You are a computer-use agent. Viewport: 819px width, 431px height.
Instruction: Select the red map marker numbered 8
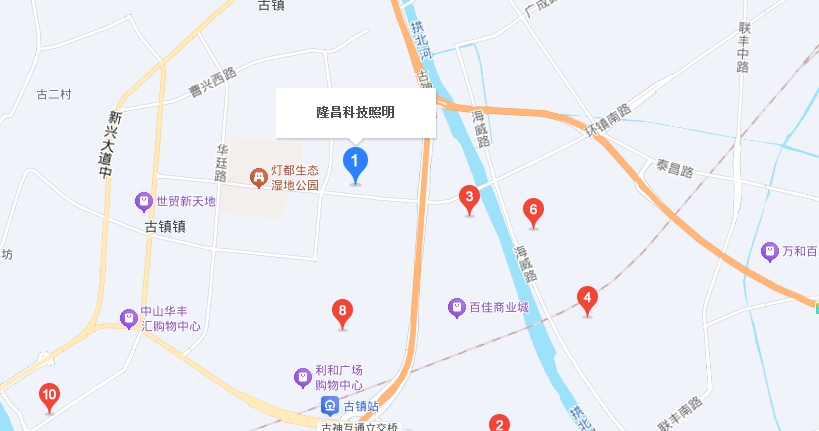(343, 311)
